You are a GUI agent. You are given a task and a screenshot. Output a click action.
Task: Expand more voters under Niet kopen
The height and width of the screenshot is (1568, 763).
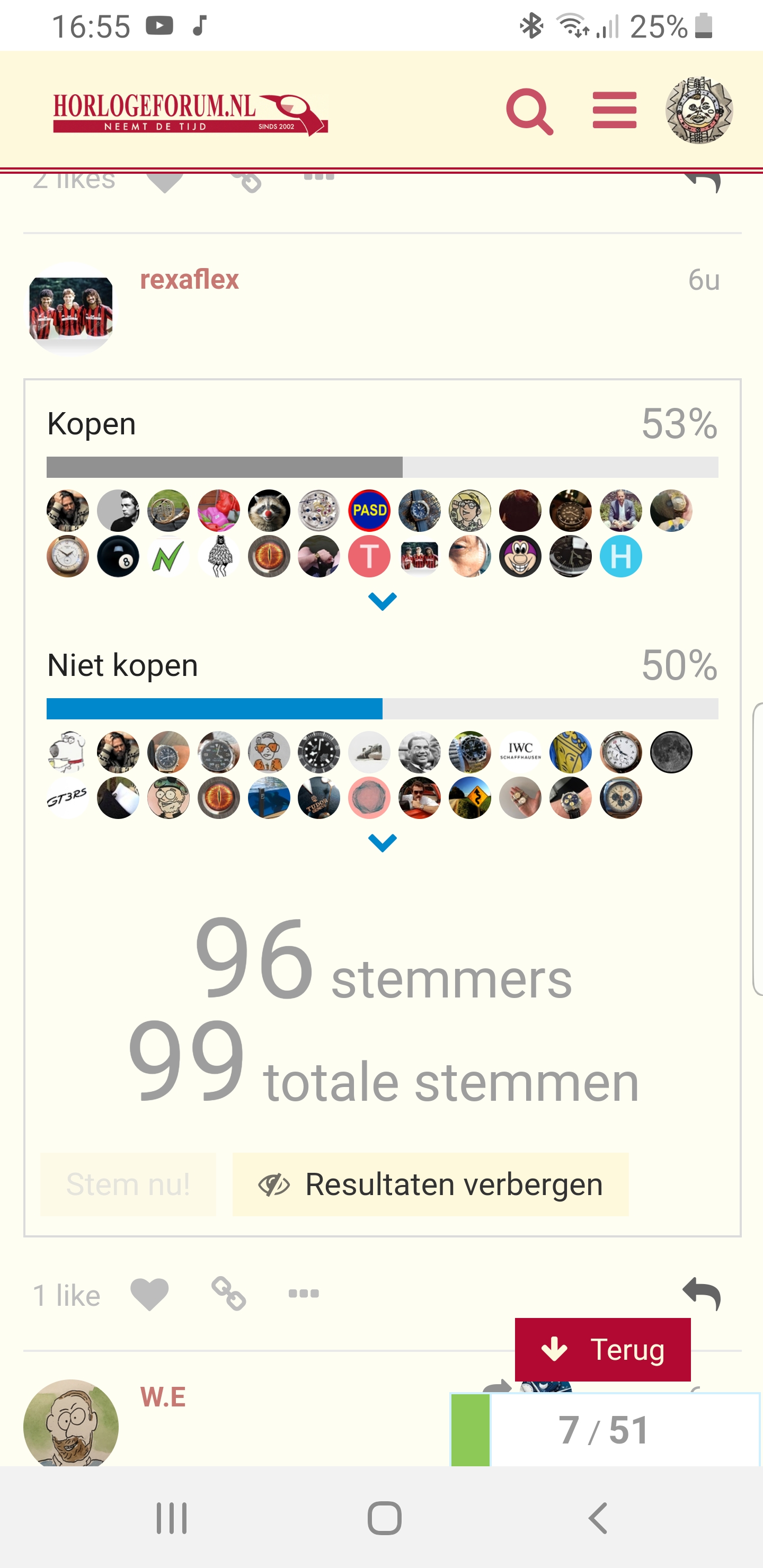pyautogui.click(x=383, y=842)
